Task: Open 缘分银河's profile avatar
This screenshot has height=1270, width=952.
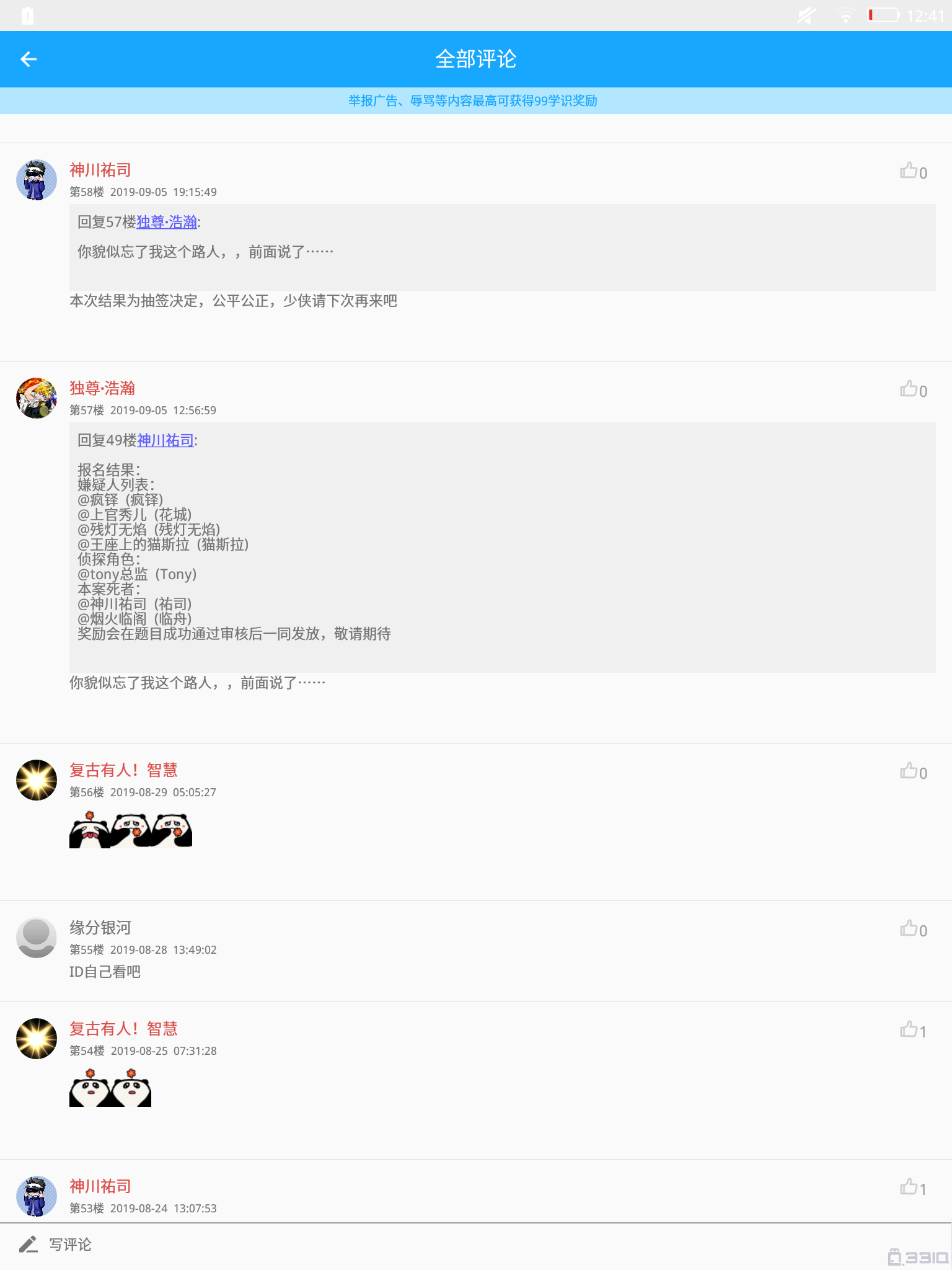Action: pyautogui.click(x=37, y=938)
